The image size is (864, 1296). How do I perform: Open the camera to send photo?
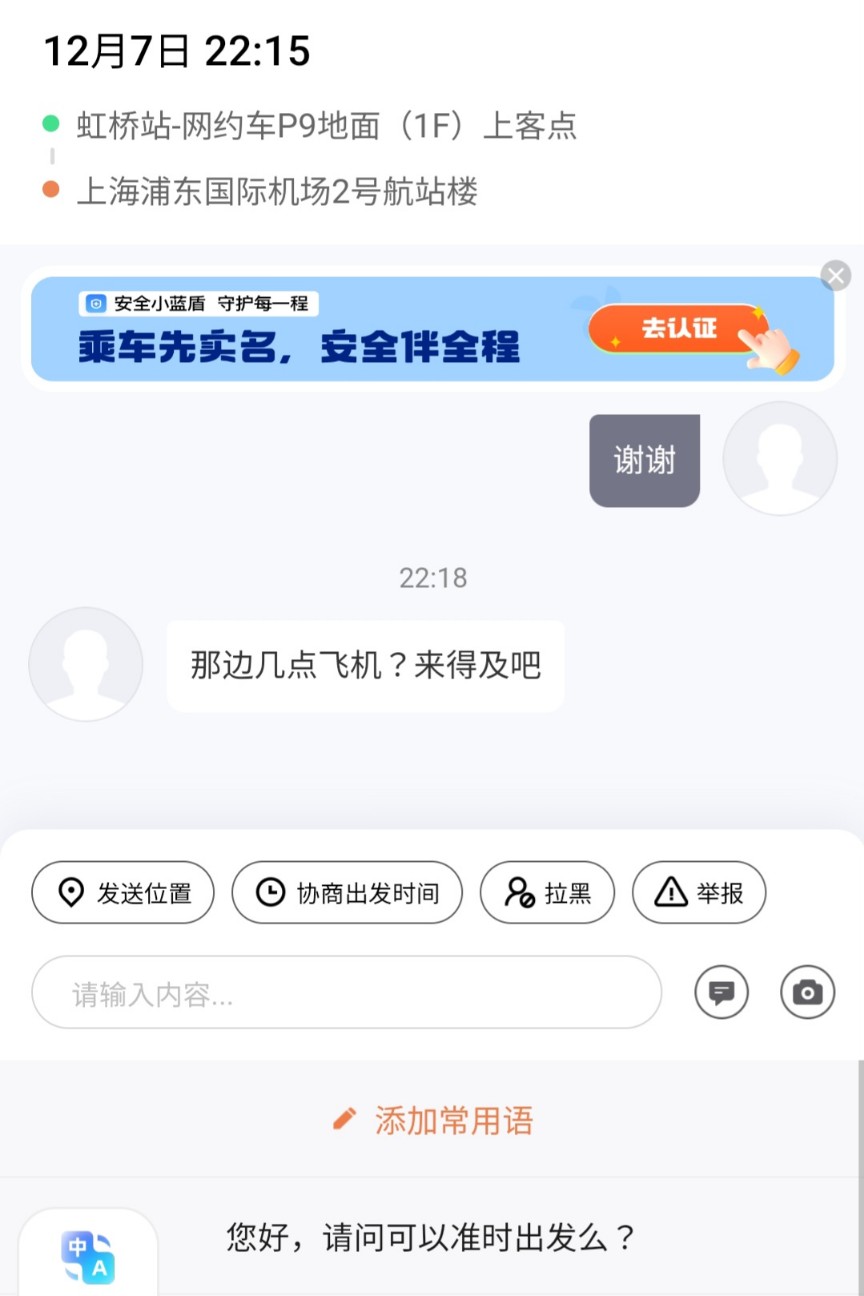[x=807, y=993]
